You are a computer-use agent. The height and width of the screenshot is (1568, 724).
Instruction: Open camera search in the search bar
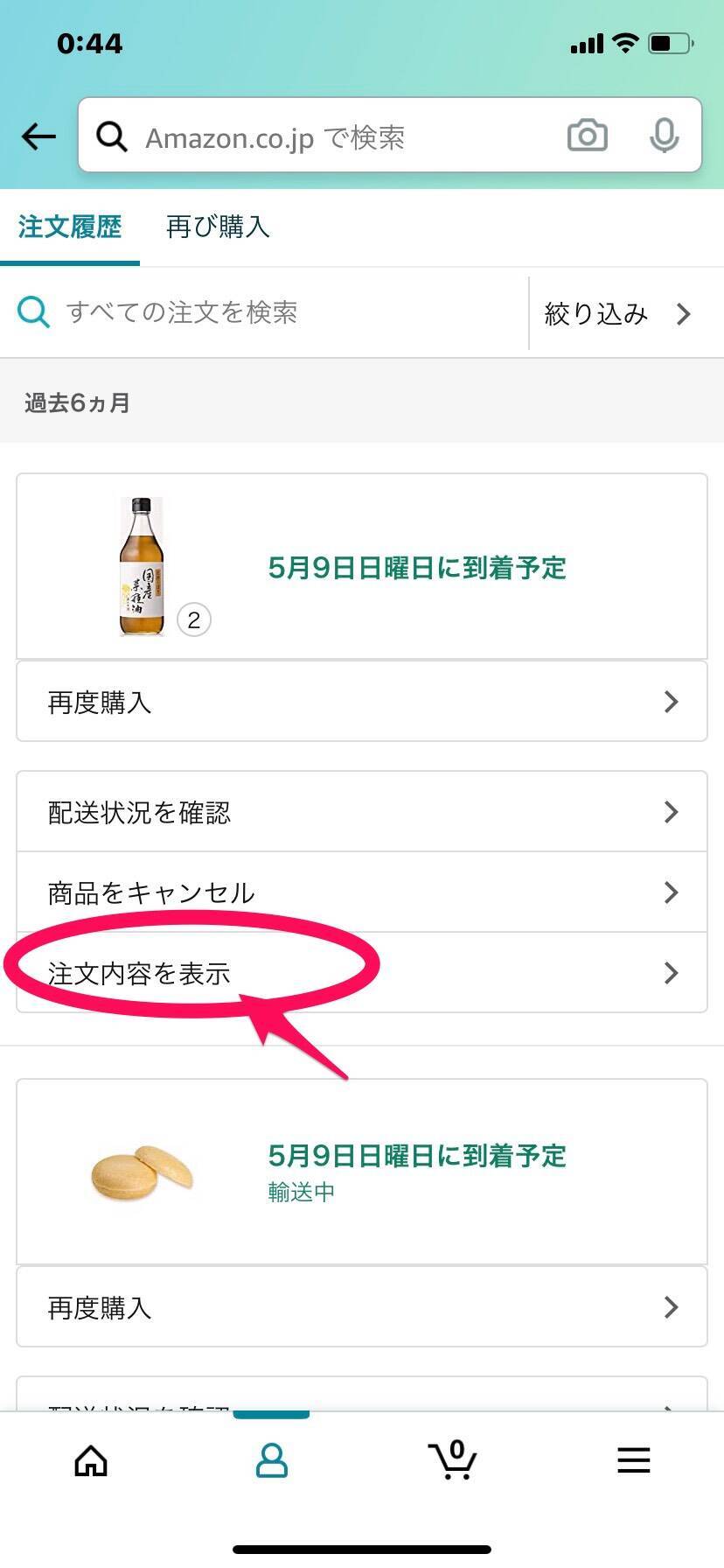tap(587, 136)
